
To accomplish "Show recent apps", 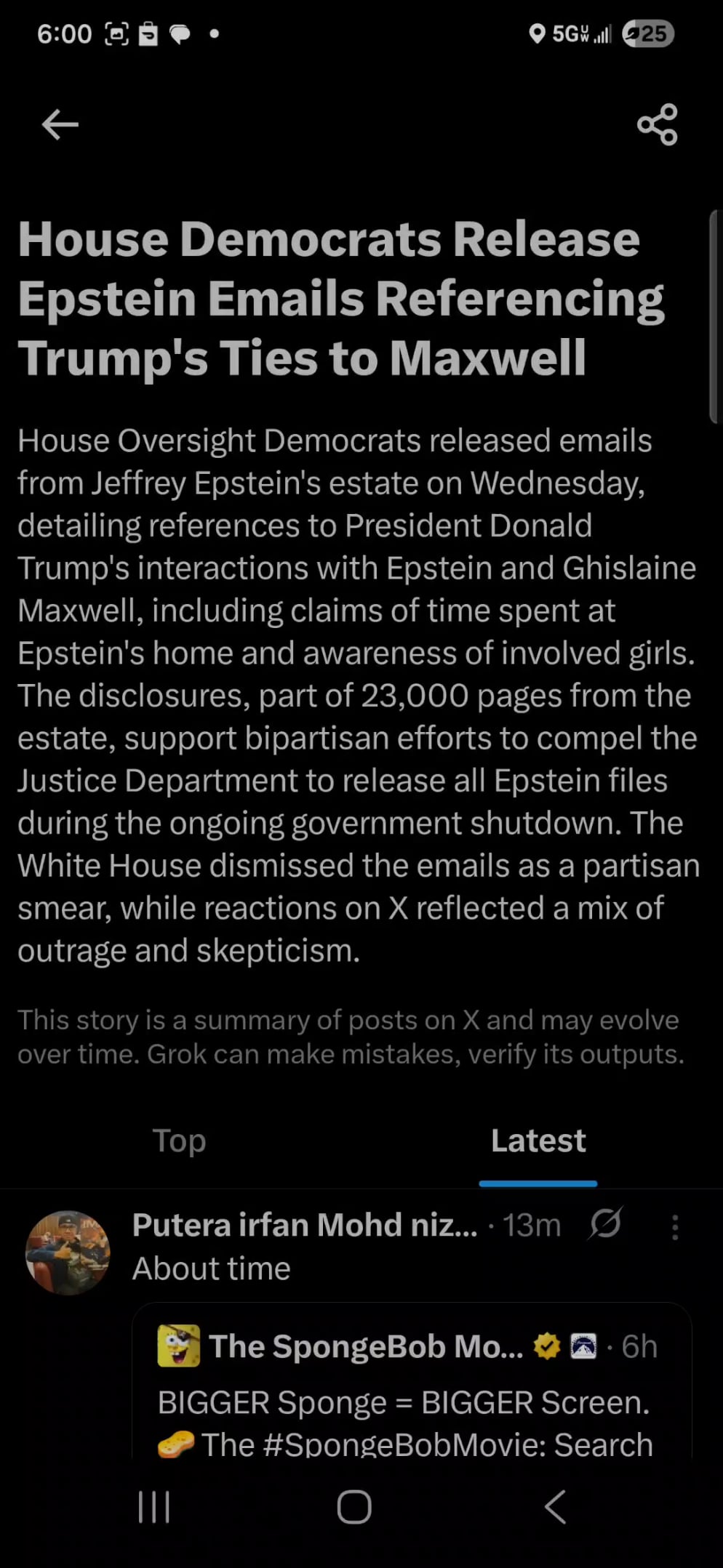I will point(153,1507).
